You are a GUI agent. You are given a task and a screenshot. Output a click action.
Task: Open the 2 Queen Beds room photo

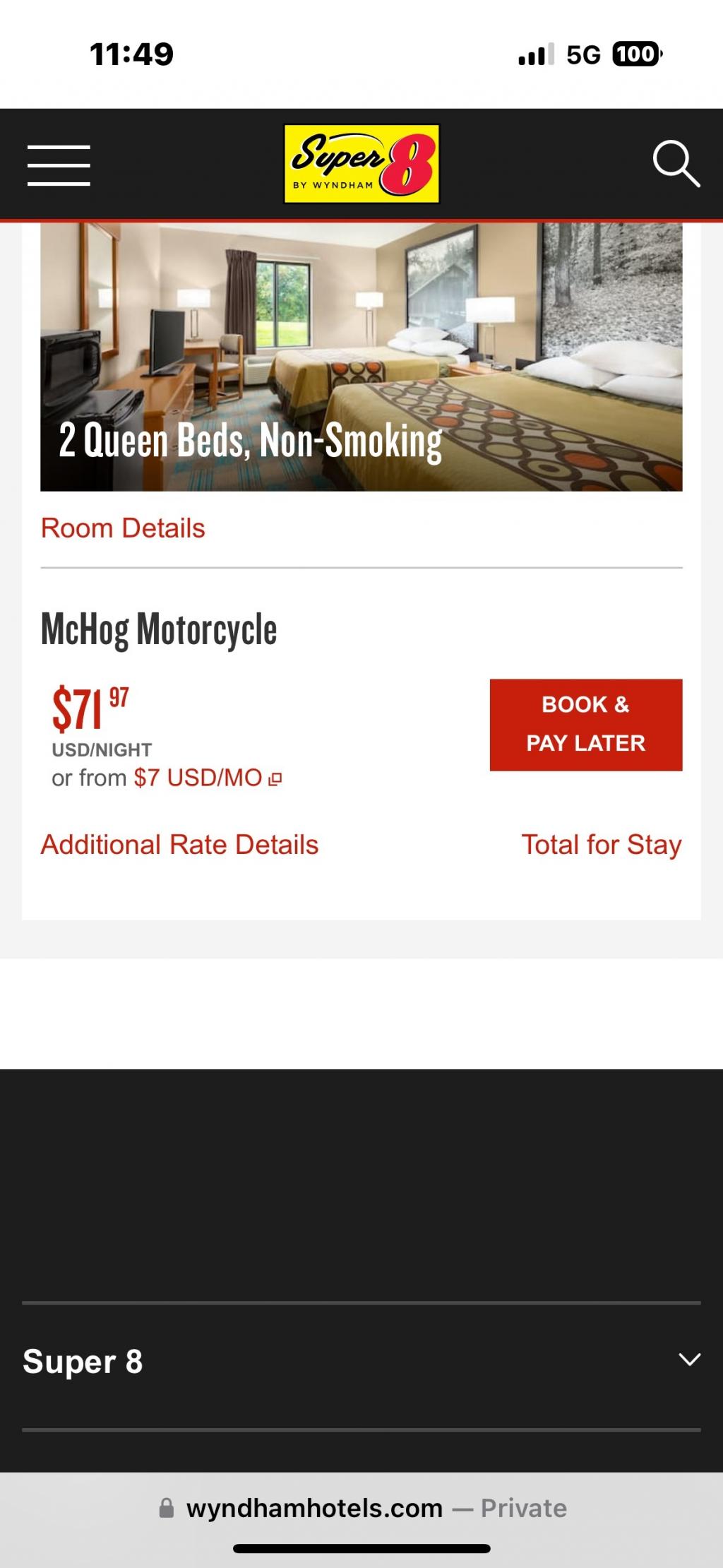pyautogui.click(x=361, y=357)
